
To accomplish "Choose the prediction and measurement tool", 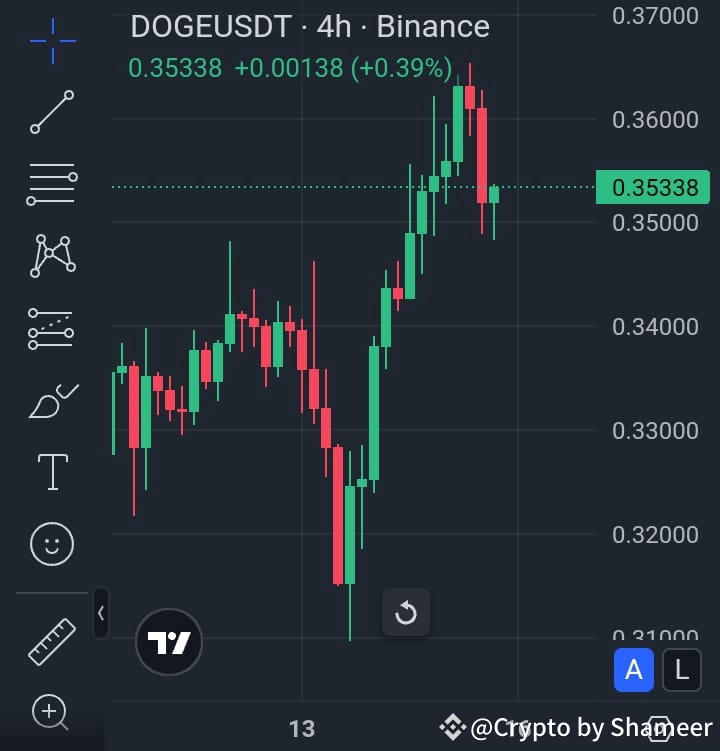I will (x=52, y=328).
